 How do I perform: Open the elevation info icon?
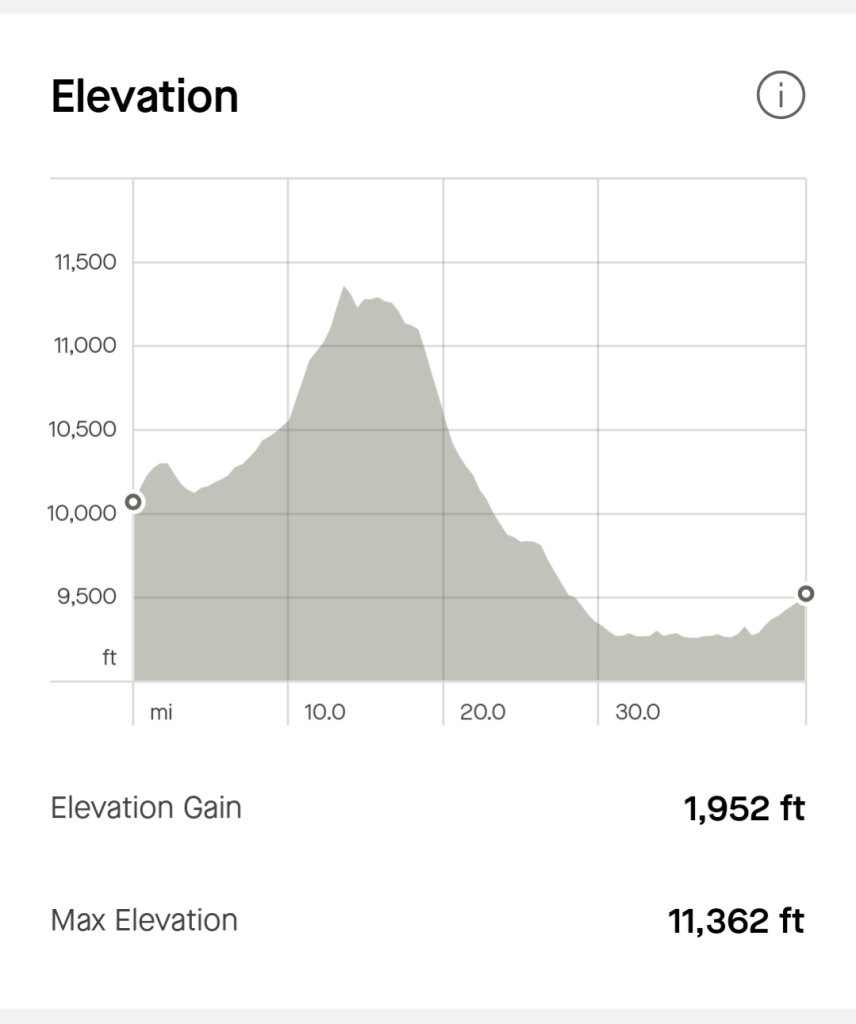pos(780,97)
